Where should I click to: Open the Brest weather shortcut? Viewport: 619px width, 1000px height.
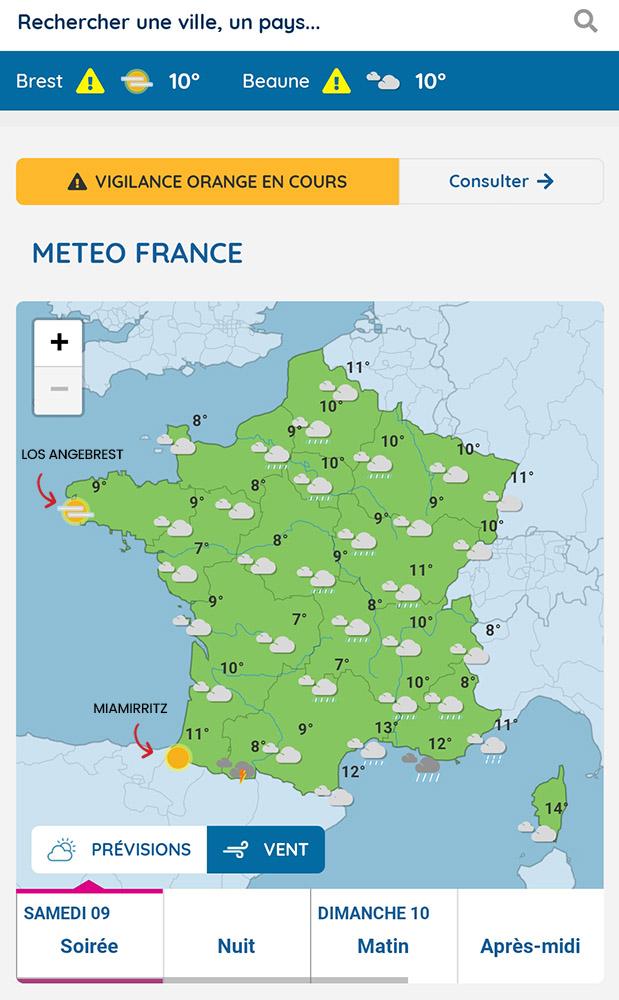[x=108, y=82]
